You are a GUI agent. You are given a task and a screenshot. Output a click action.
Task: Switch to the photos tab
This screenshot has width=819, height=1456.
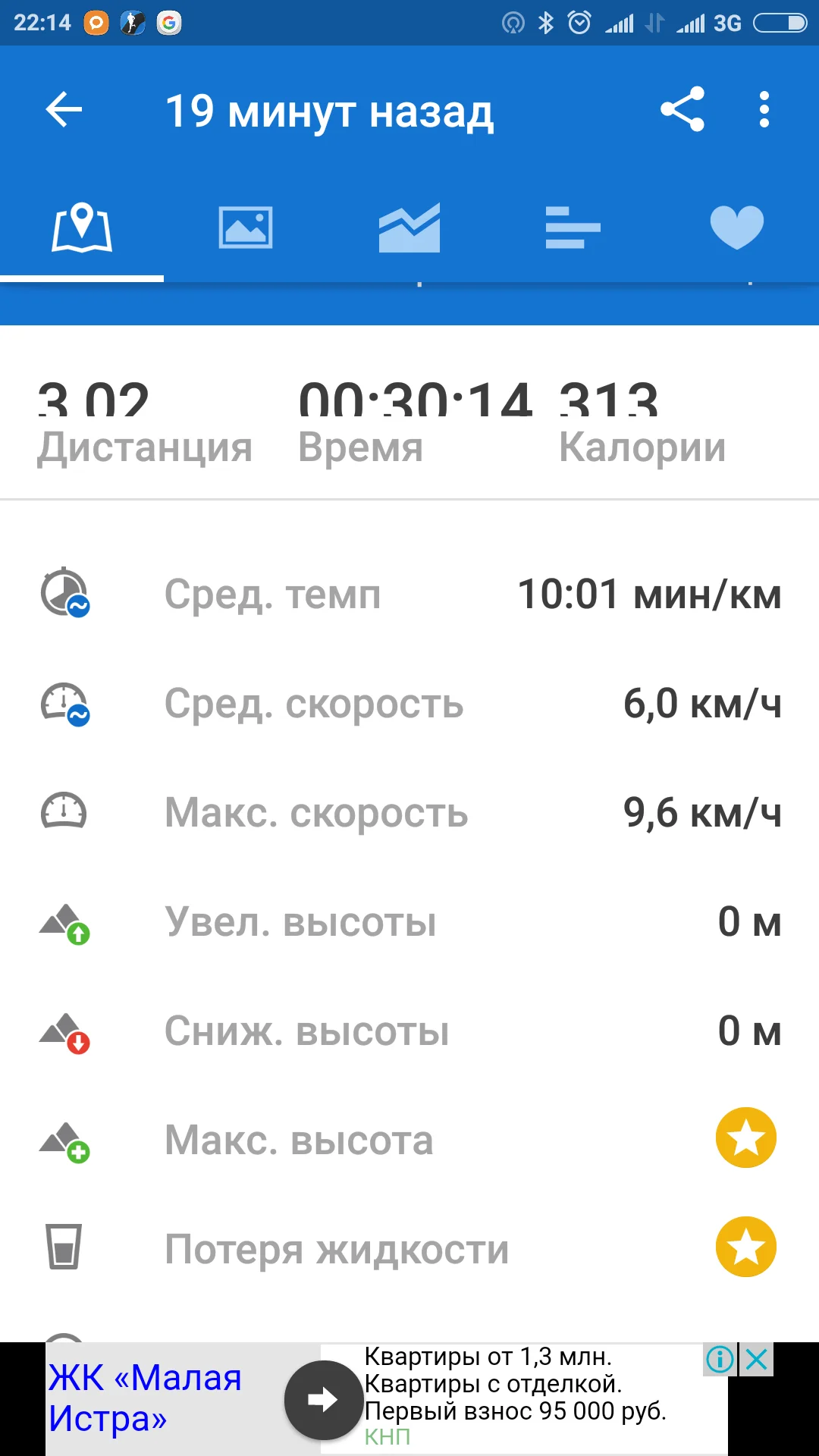(246, 227)
